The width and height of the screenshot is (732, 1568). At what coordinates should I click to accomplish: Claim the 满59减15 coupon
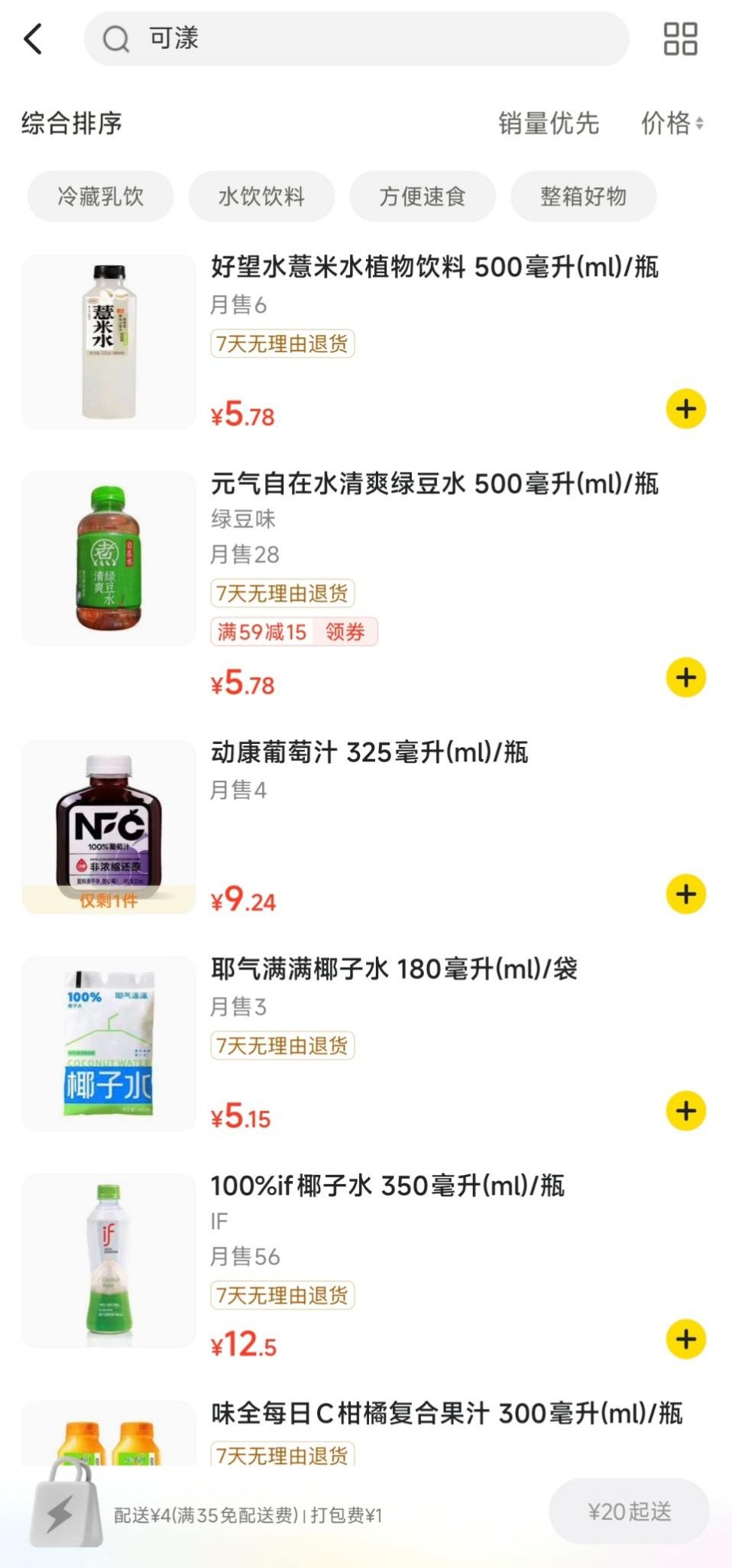[345, 631]
